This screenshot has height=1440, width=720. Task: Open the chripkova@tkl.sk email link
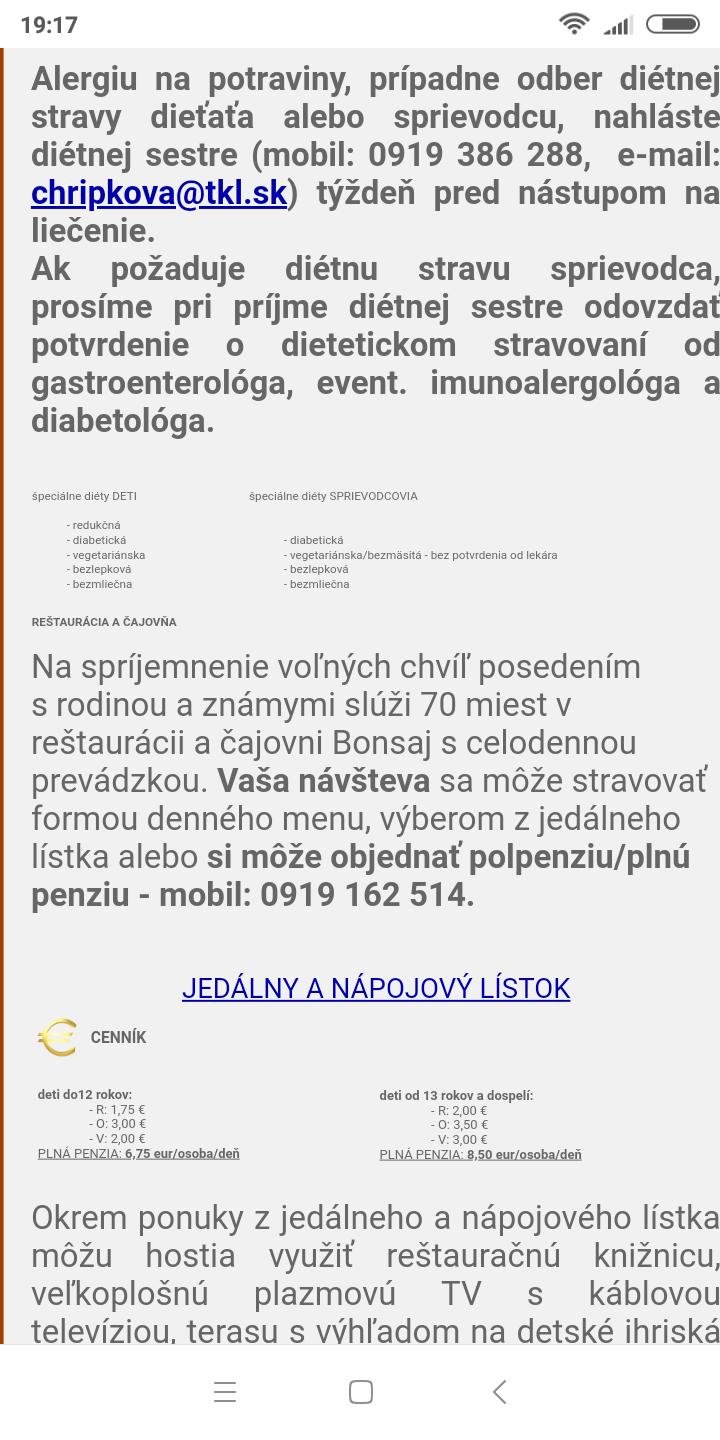(x=159, y=193)
